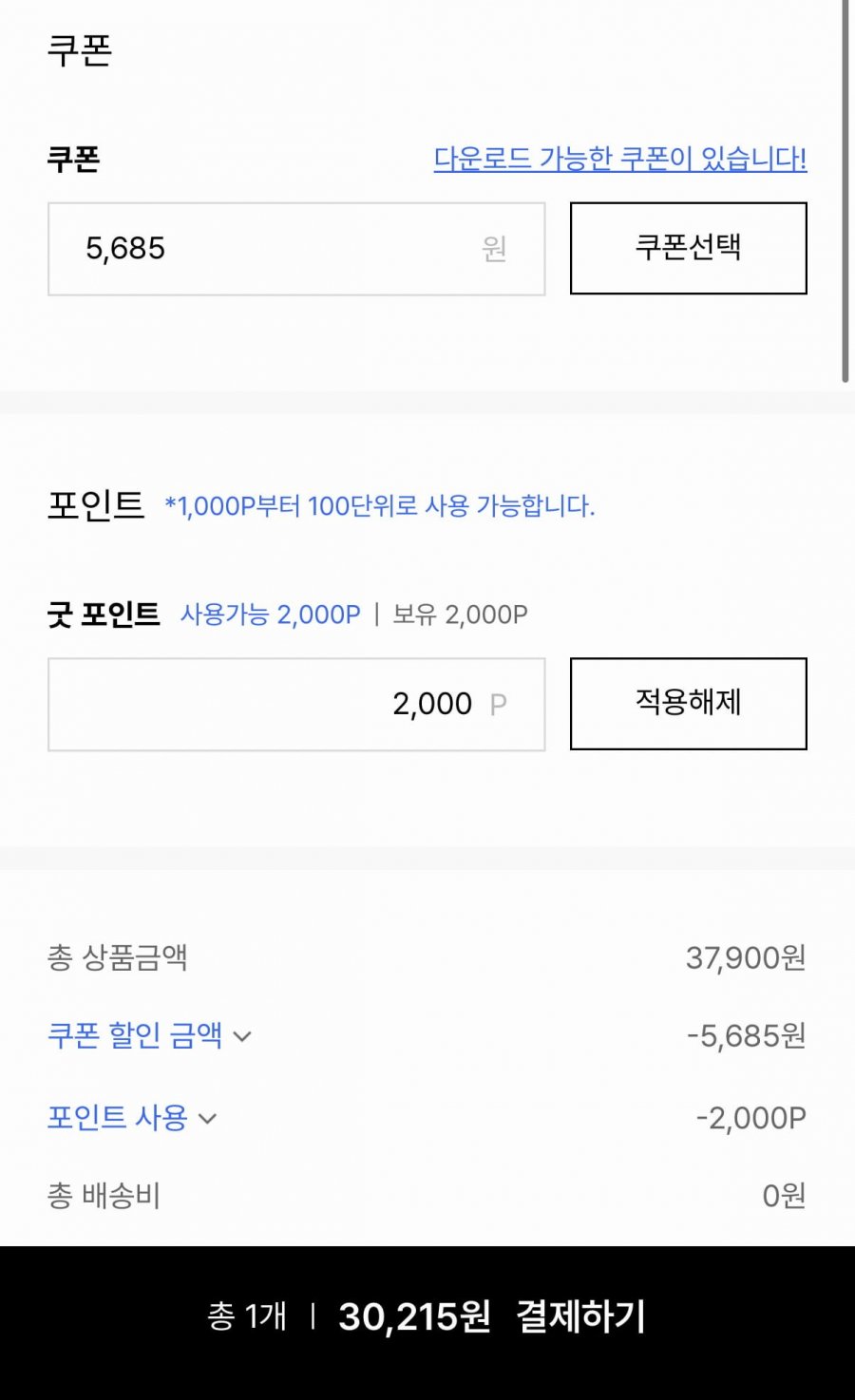Open the downloadable coupons link
The image size is (855, 1400).
(x=619, y=159)
